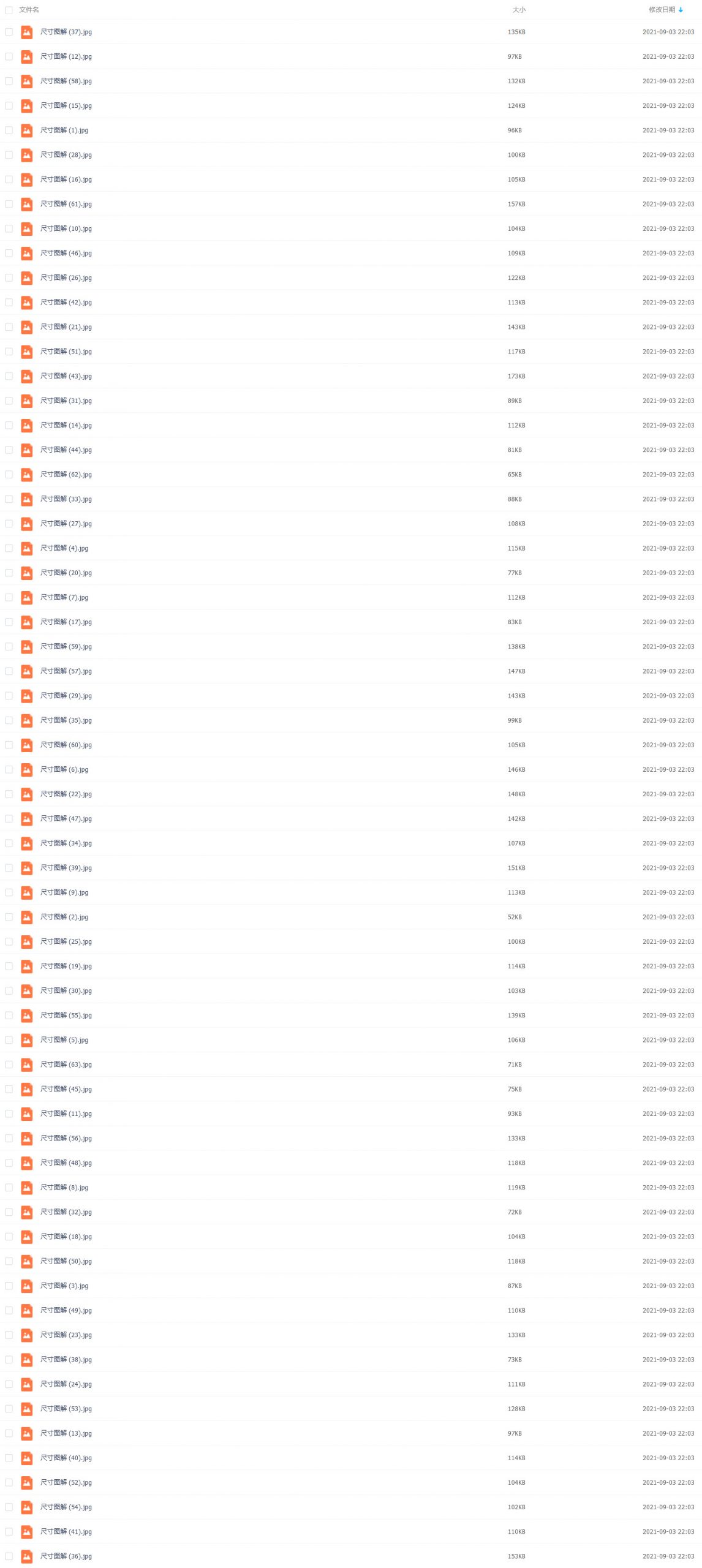Image resolution: width=702 pixels, height=1568 pixels.
Task: Tick the checkbox for 尺寸图解 (59).jpg
Action: point(9,646)
